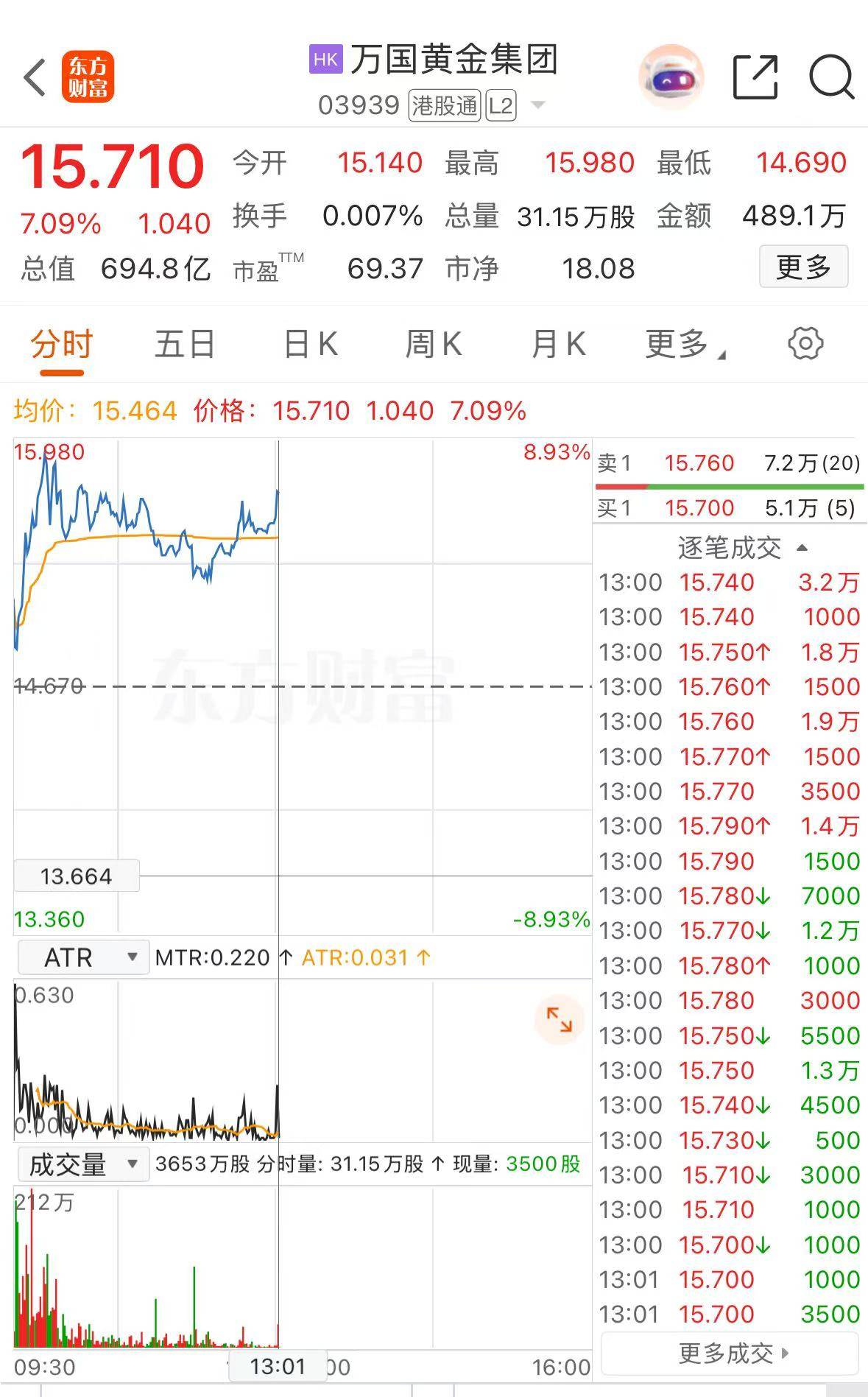Open the ATR indicator dropdown
The height and width of the screenshot is (1397, 868).
83,957
